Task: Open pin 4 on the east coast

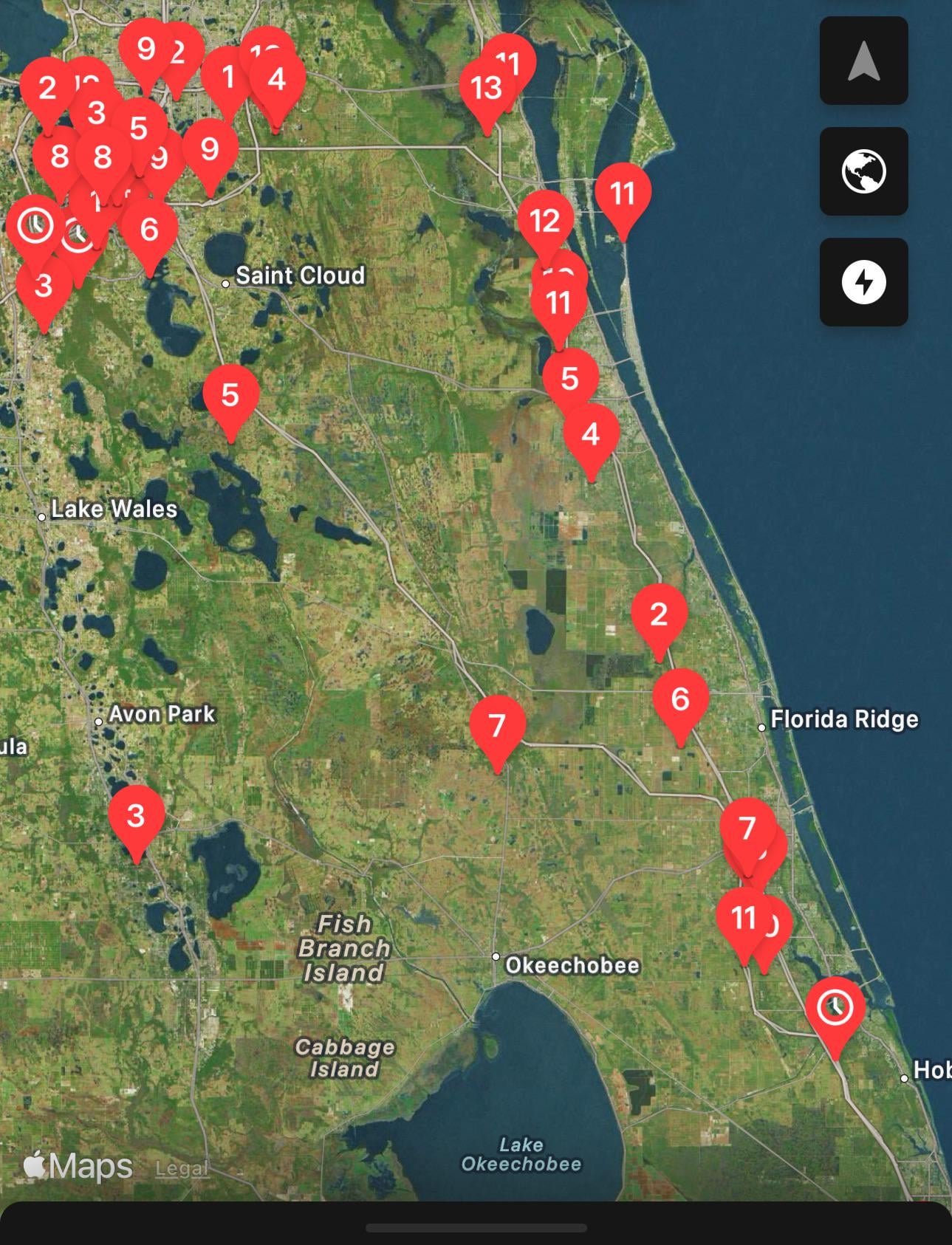Action: 591,435
